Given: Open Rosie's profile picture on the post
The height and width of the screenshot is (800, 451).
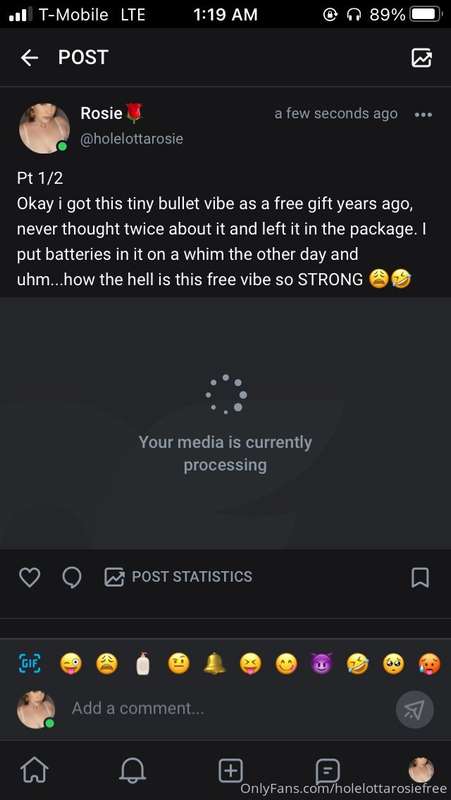Looking at the screenshot, I should [44, 128].
